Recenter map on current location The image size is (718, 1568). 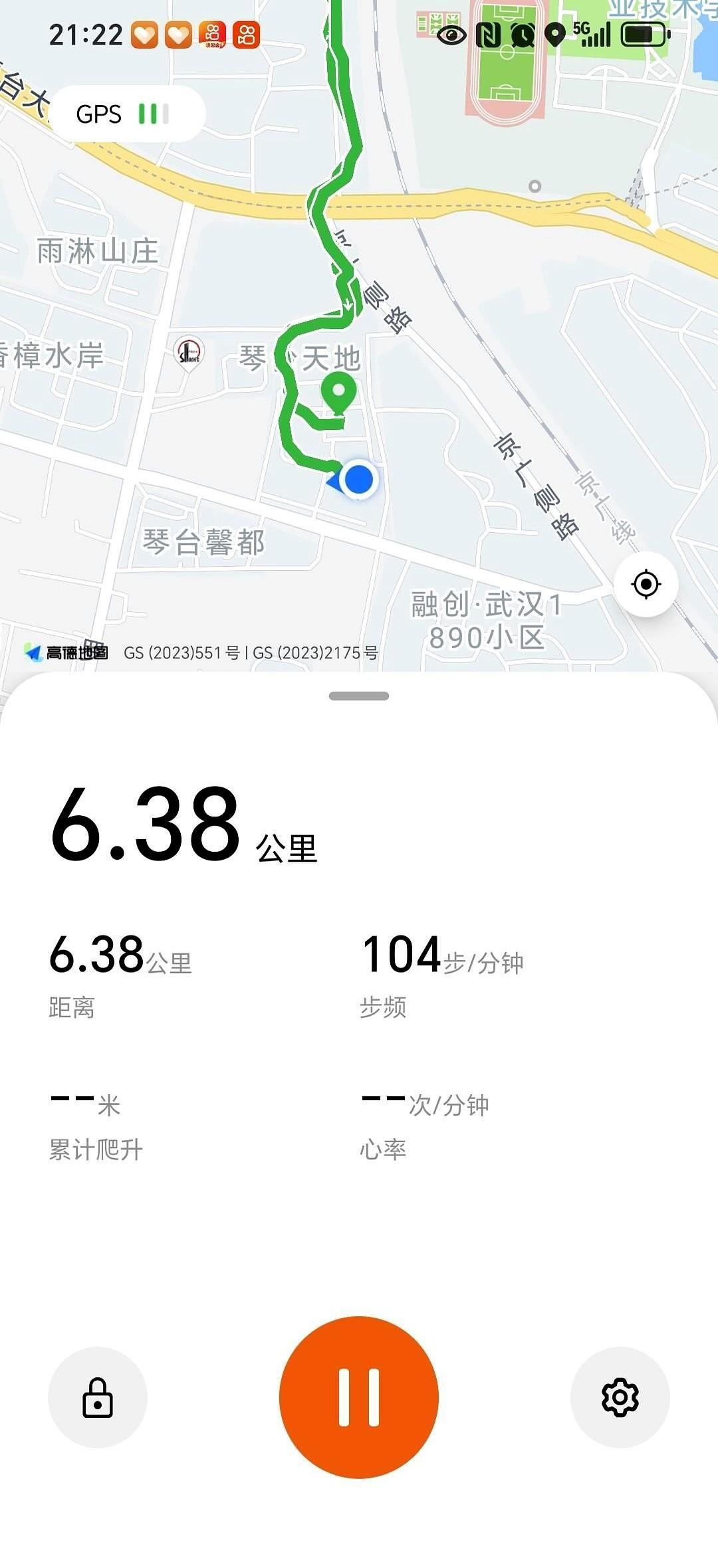tap(646, 585)
